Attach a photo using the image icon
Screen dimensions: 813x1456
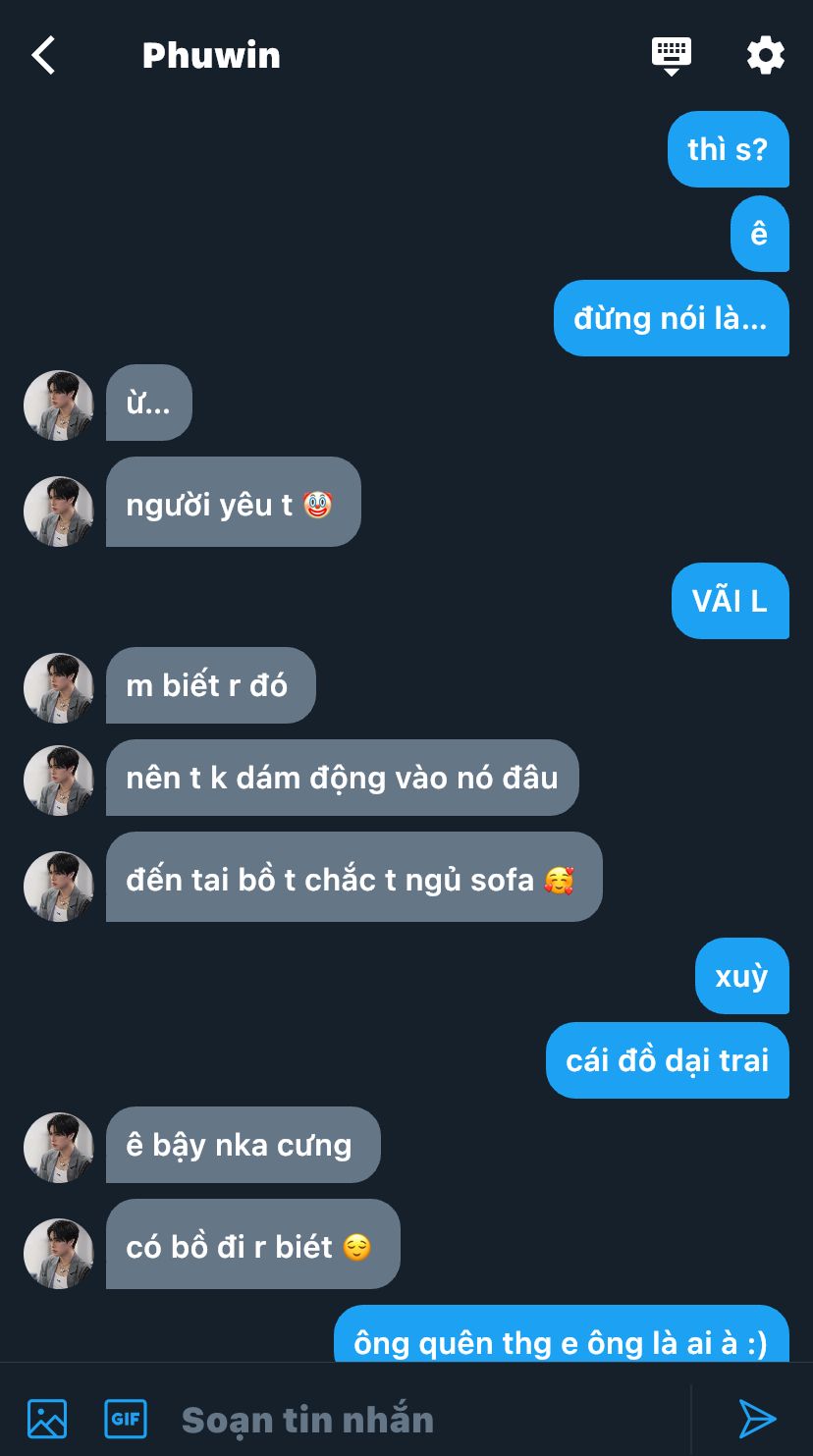(47, 1419)
